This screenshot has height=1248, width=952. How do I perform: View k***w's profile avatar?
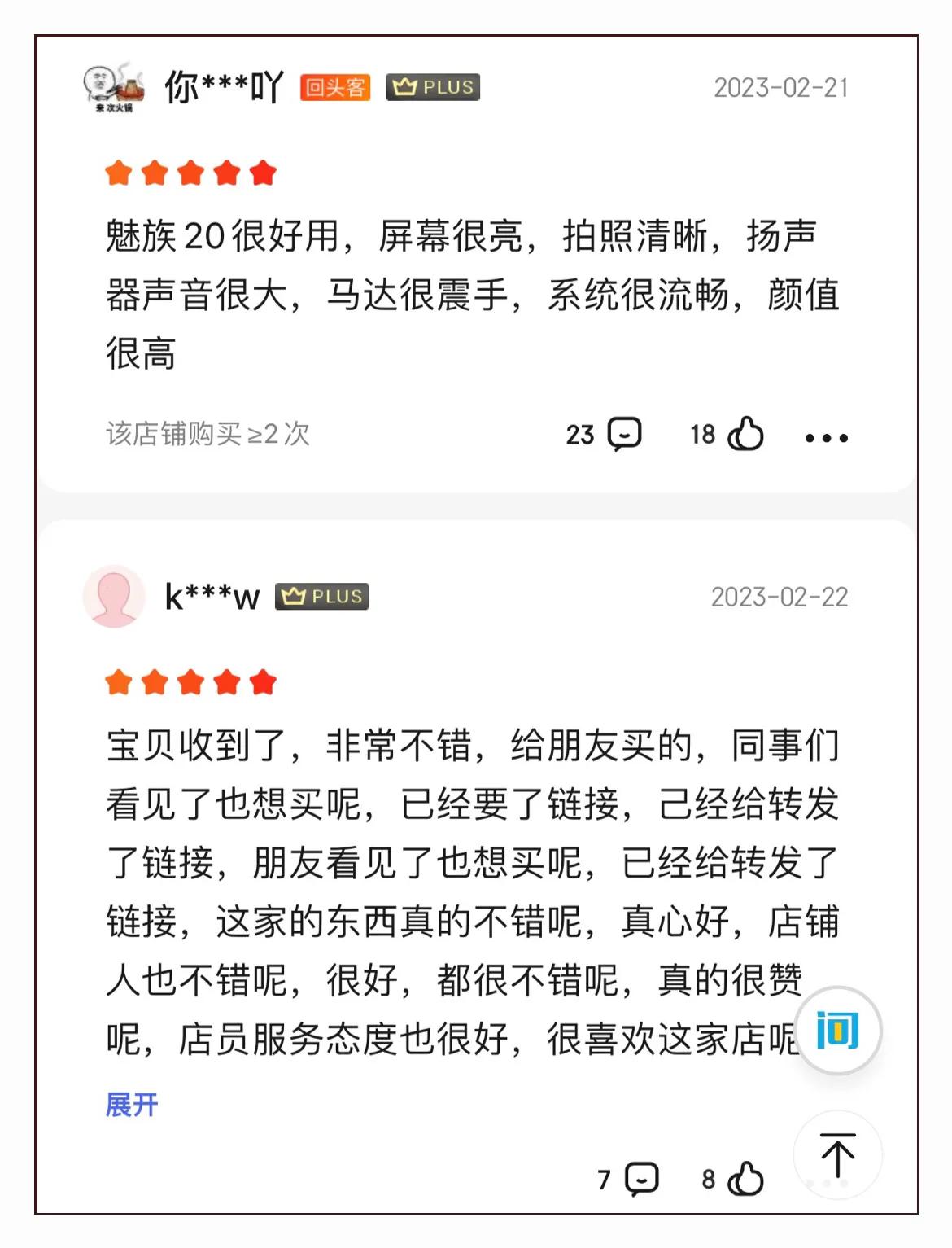point(114,596)
